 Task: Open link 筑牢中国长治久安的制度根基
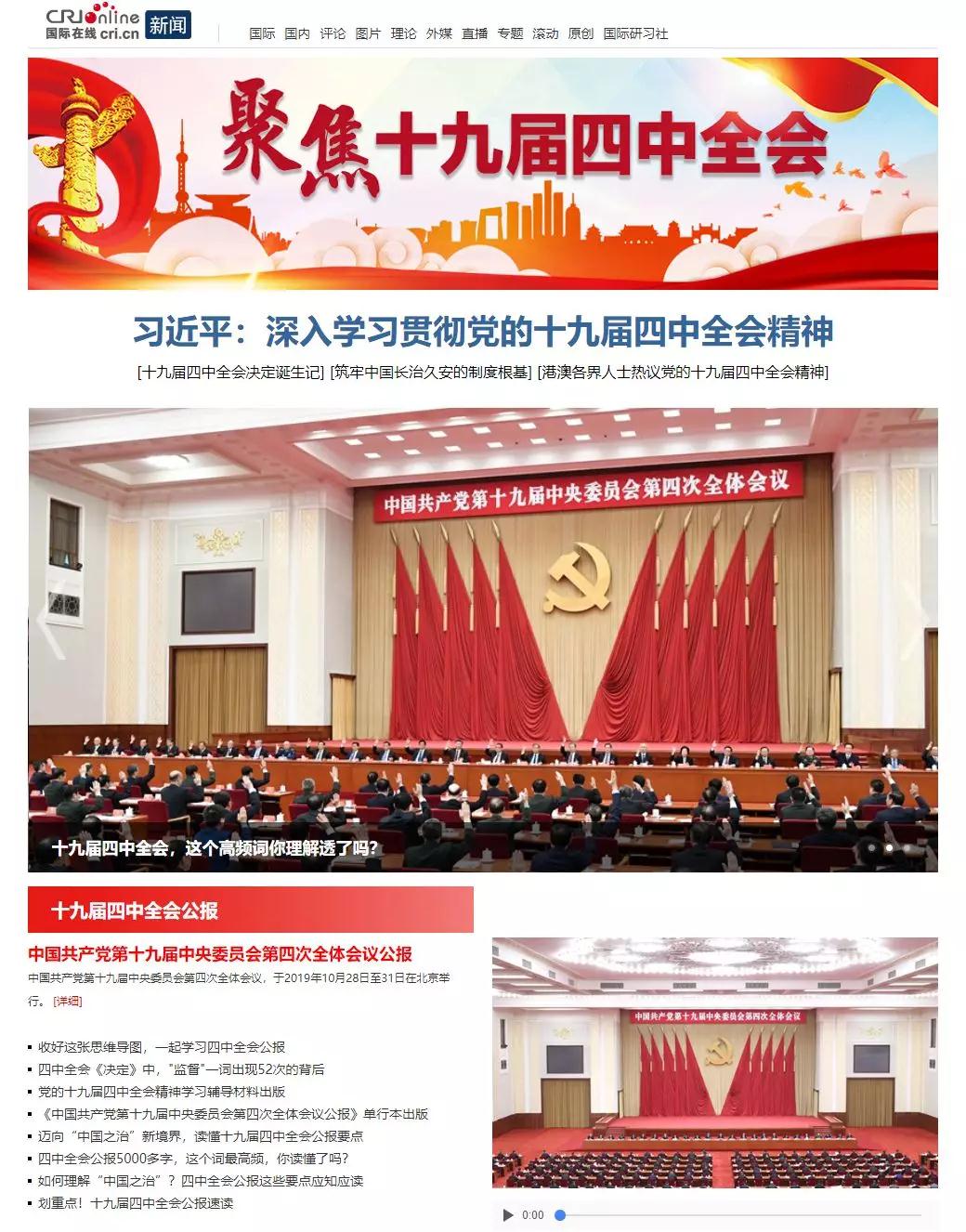(431, 373)
